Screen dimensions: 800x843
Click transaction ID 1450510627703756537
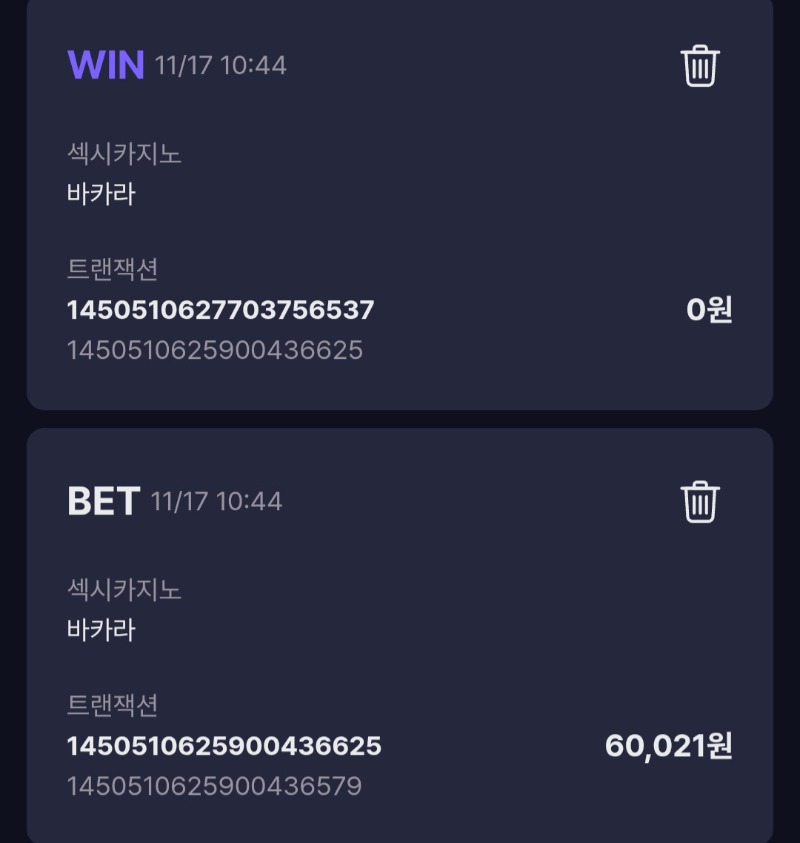[222, 310]
